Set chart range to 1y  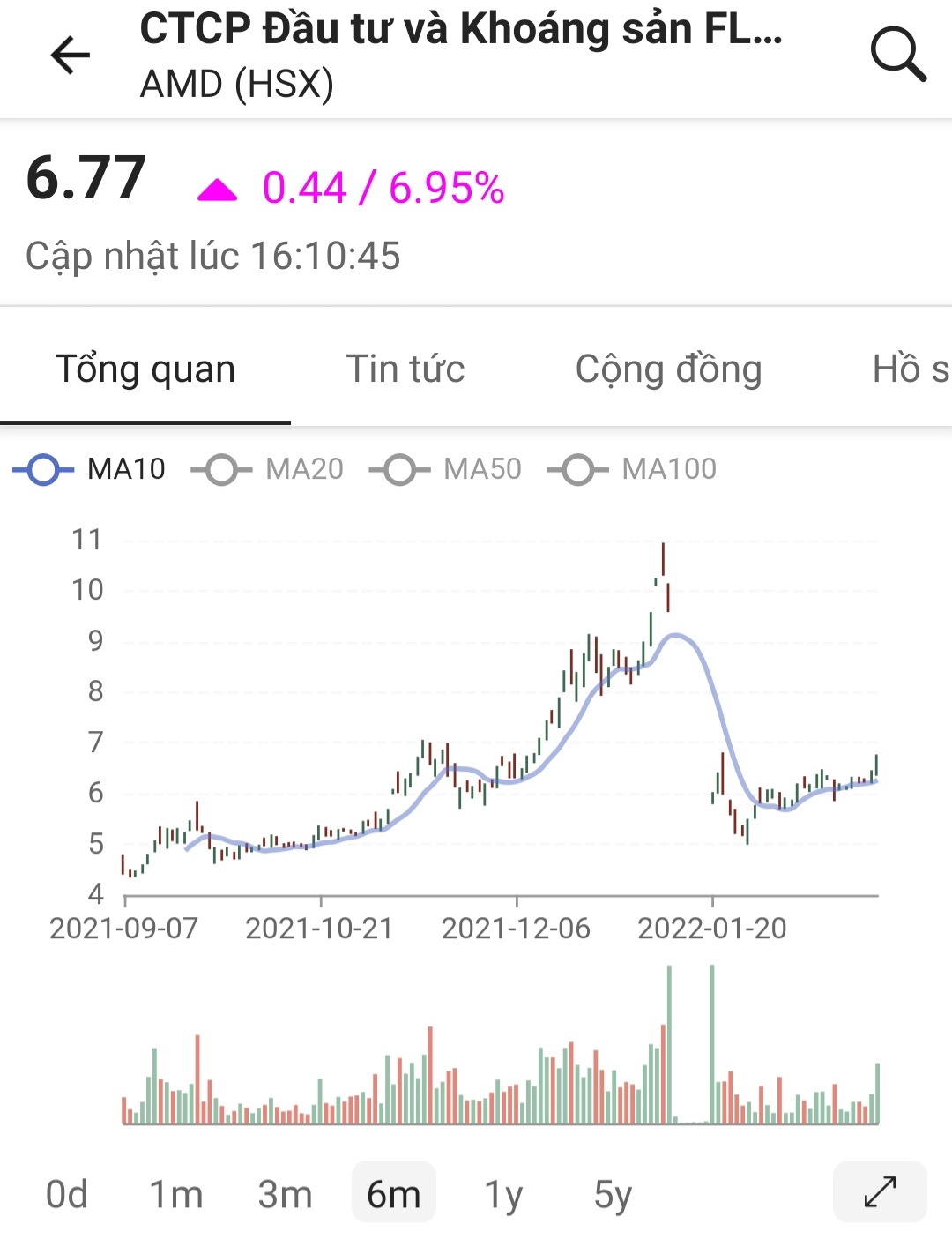click(x=503, y=1194)
